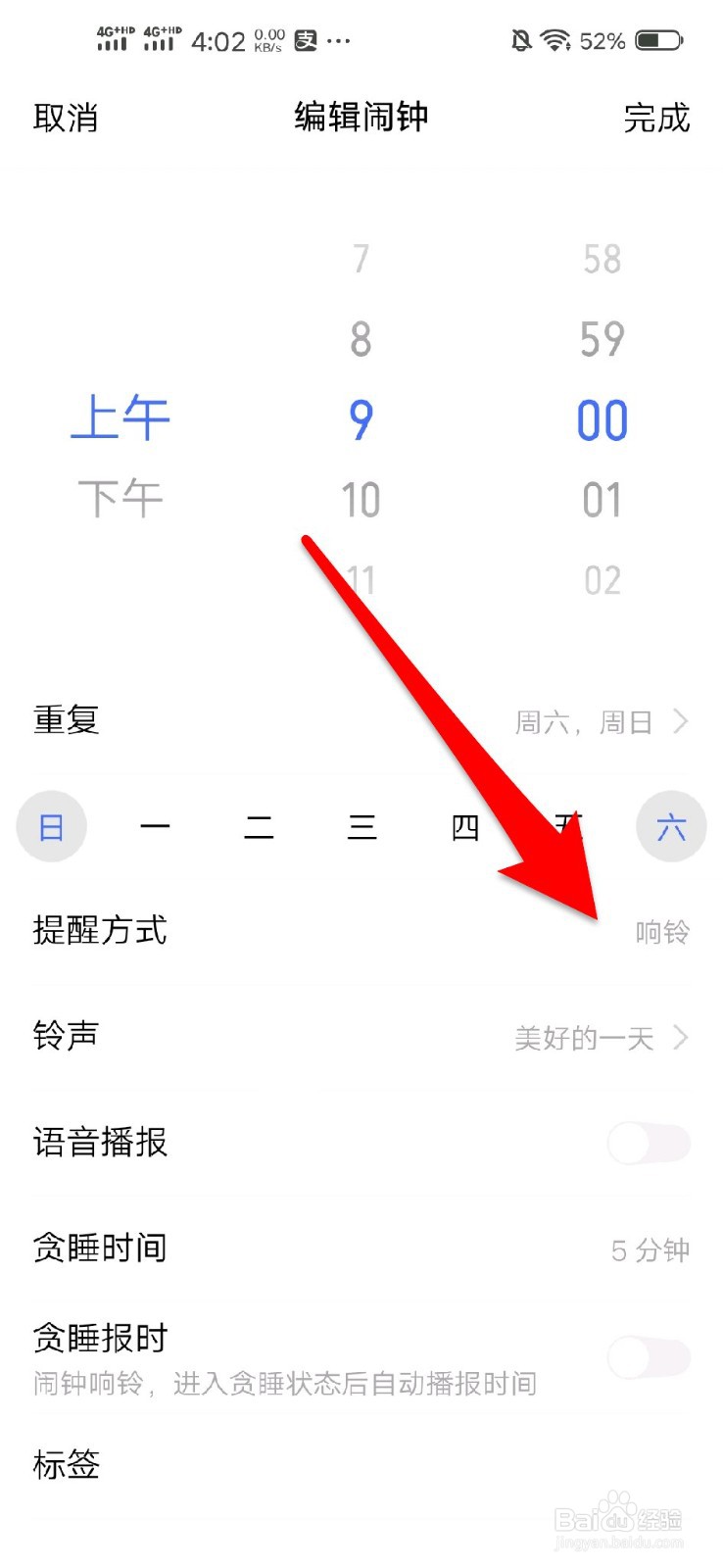Select 10 on the hour picker
This screenshot has width=723, height=1568.
point(361,498)
